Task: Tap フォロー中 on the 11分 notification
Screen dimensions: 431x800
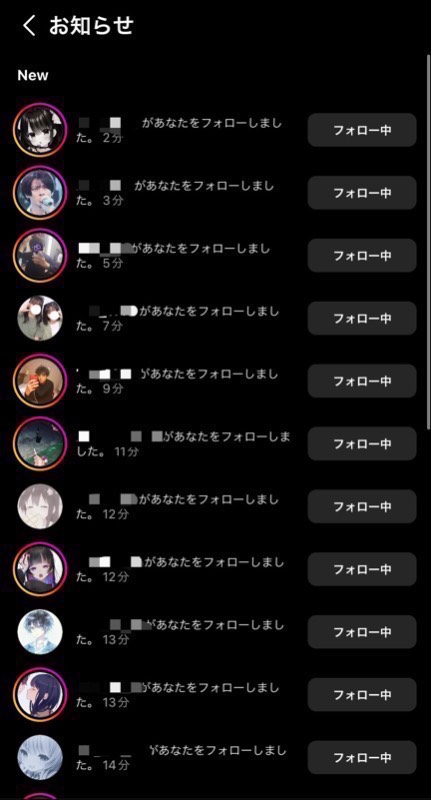Action: tap(362, 444)
